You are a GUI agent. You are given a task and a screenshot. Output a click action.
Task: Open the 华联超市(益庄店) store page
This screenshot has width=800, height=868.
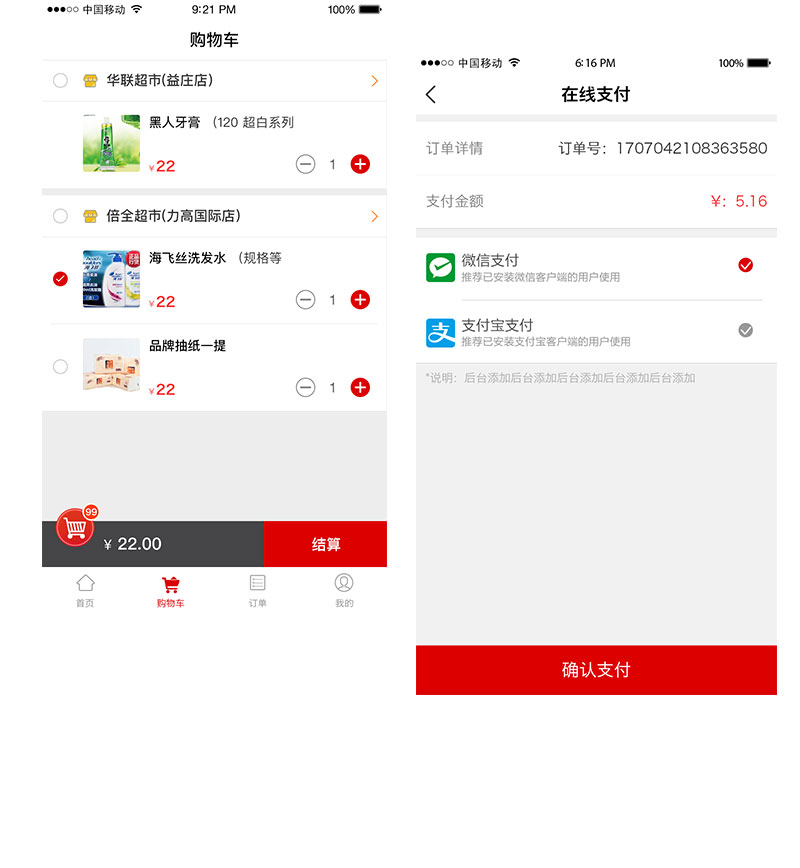[374, 80]
